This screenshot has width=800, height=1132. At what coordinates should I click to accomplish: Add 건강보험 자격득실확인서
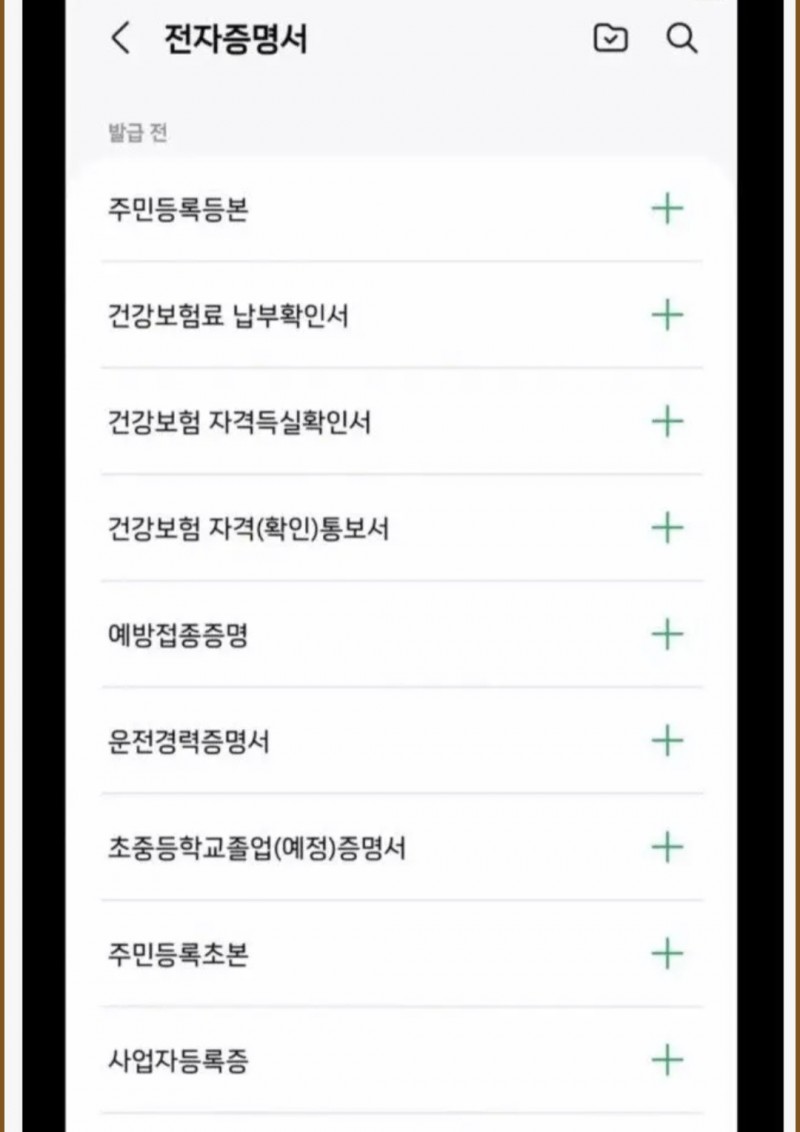[667, 421]
